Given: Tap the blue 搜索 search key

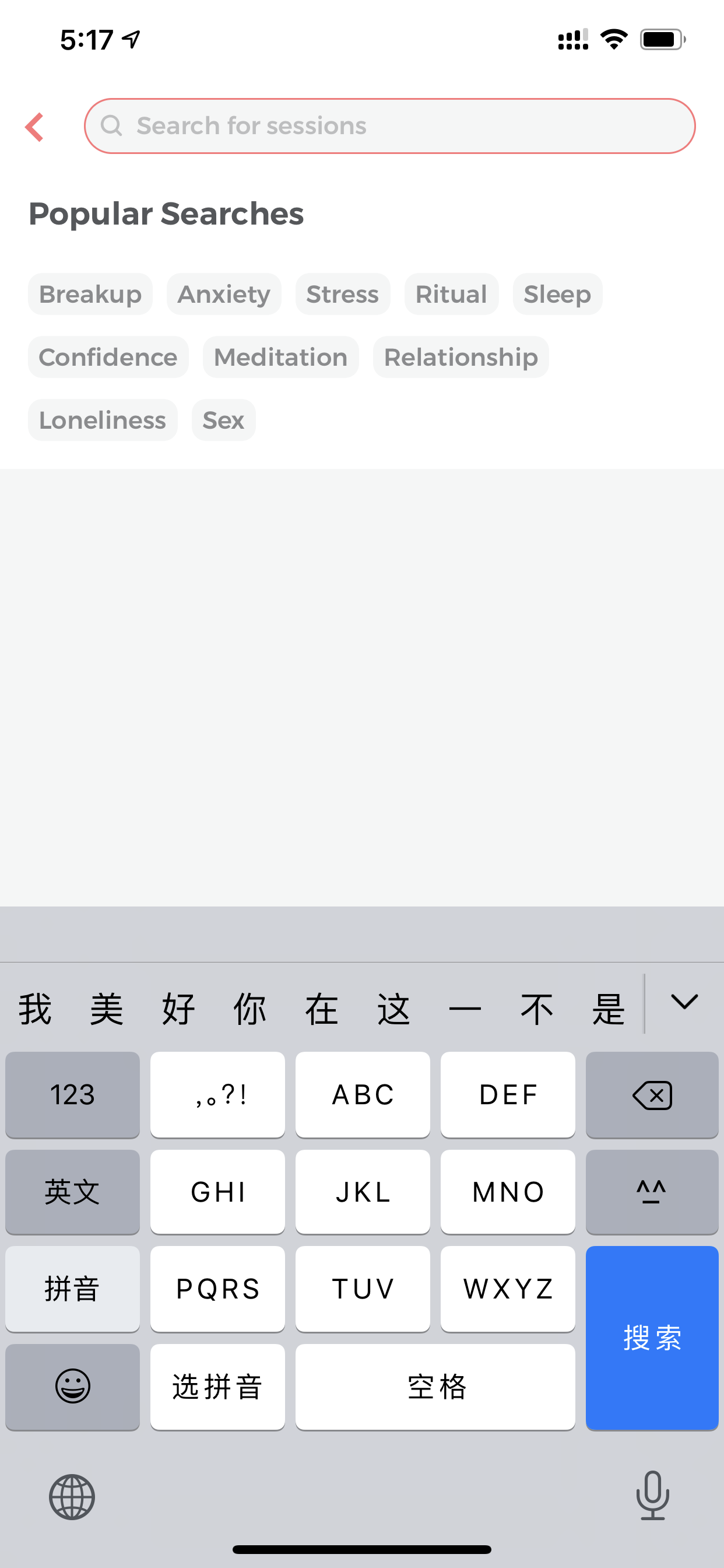Looking at the screenshot, I should pos(652,1338).
